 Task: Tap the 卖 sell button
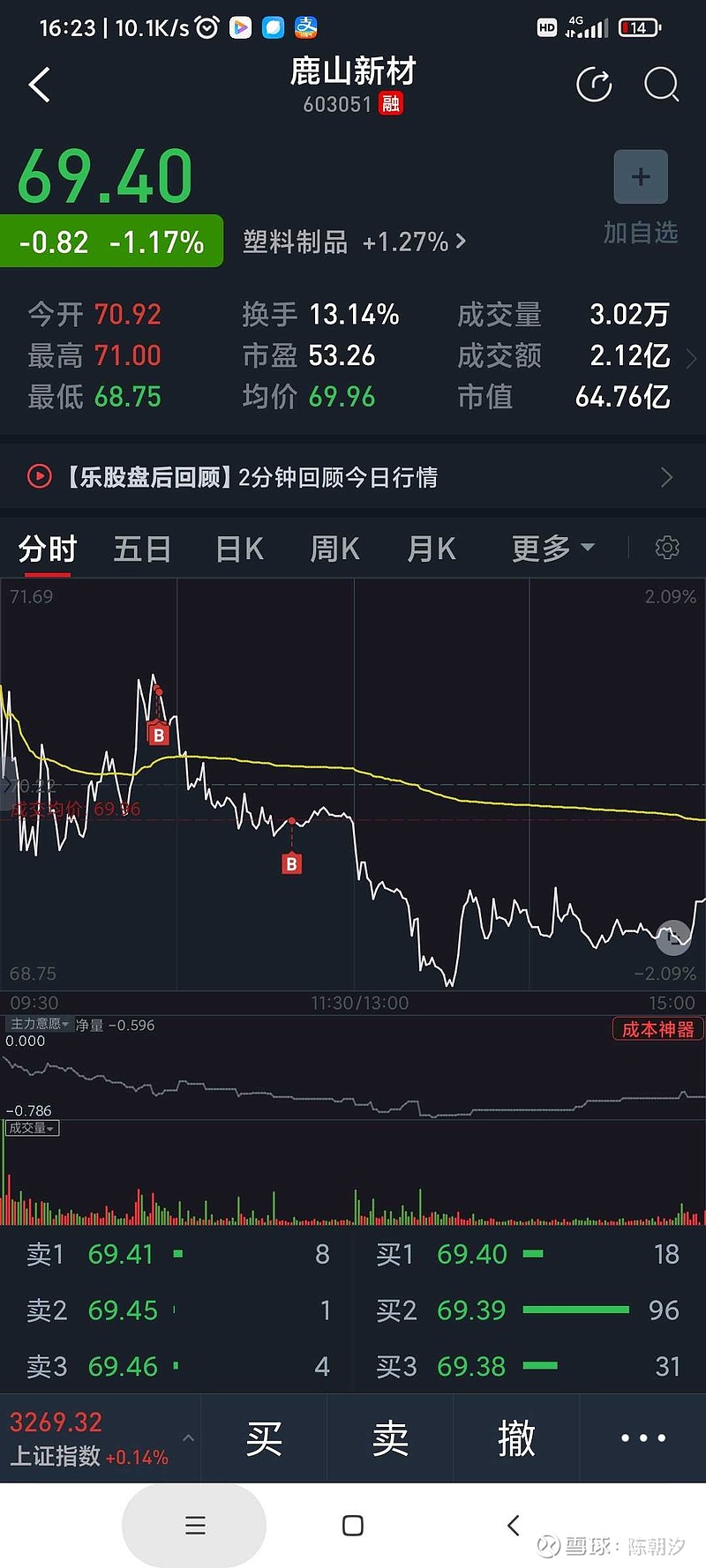(x=390, y=1438)
